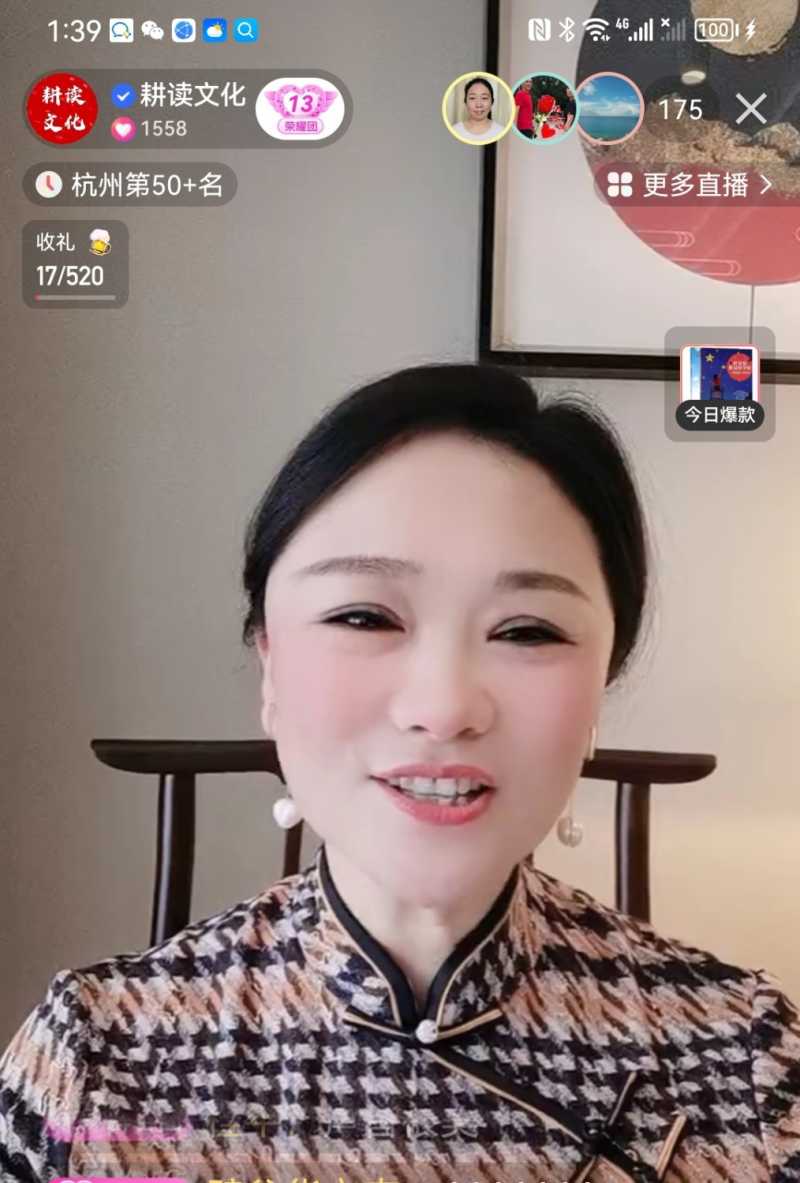Open WeChat from the status bar
The image size is (800, 1183).
point(153,31)
